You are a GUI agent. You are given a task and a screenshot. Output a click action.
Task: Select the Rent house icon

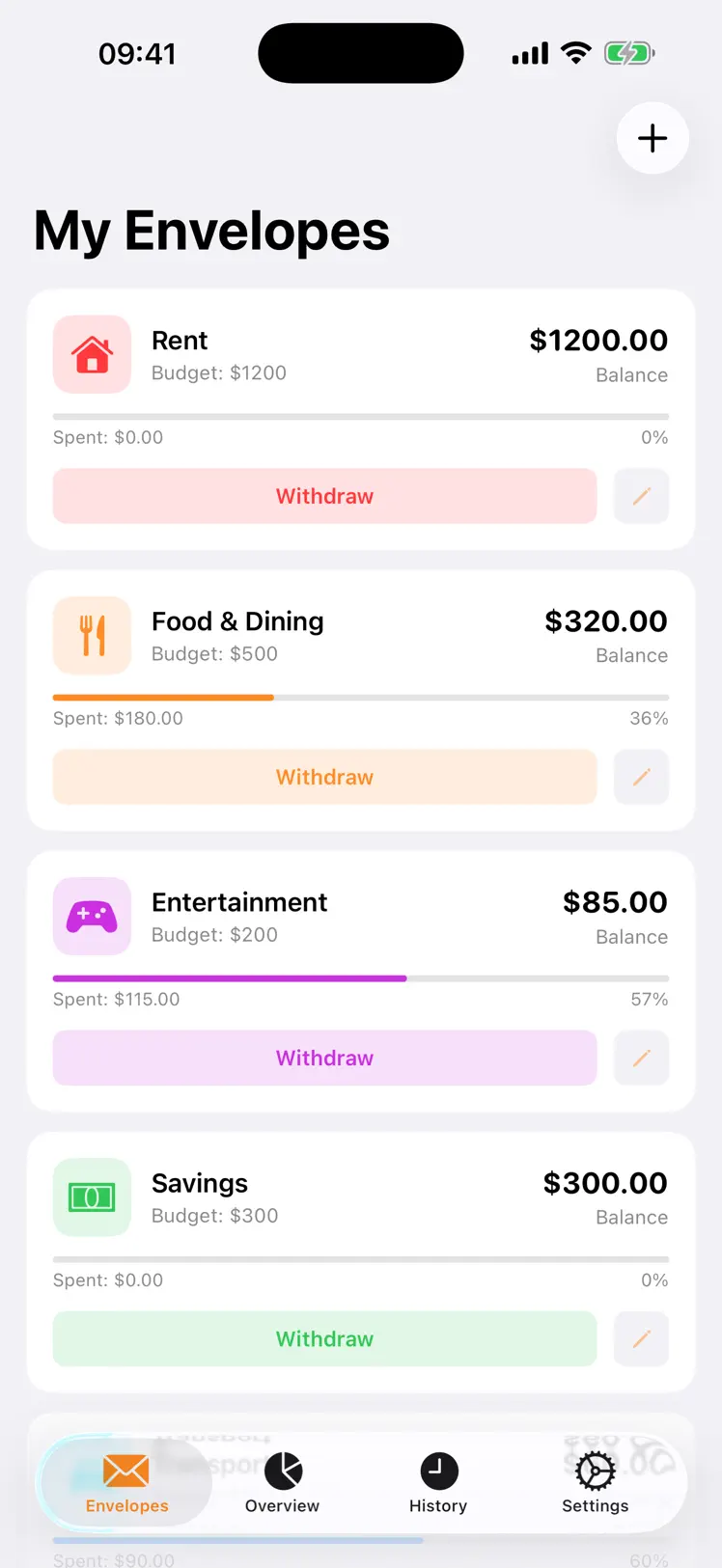click(x=92, y=354)
